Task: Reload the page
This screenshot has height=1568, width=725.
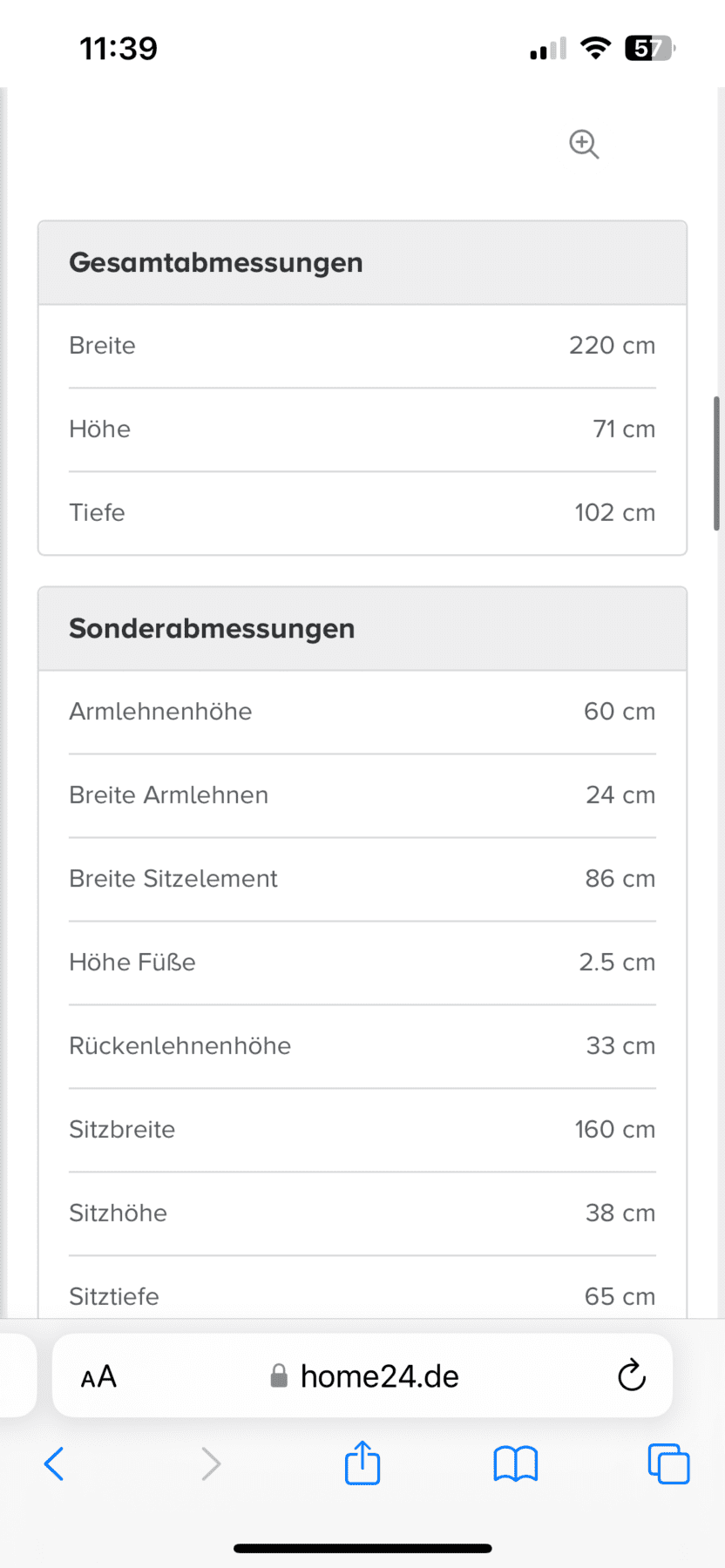Action: 632,1375
